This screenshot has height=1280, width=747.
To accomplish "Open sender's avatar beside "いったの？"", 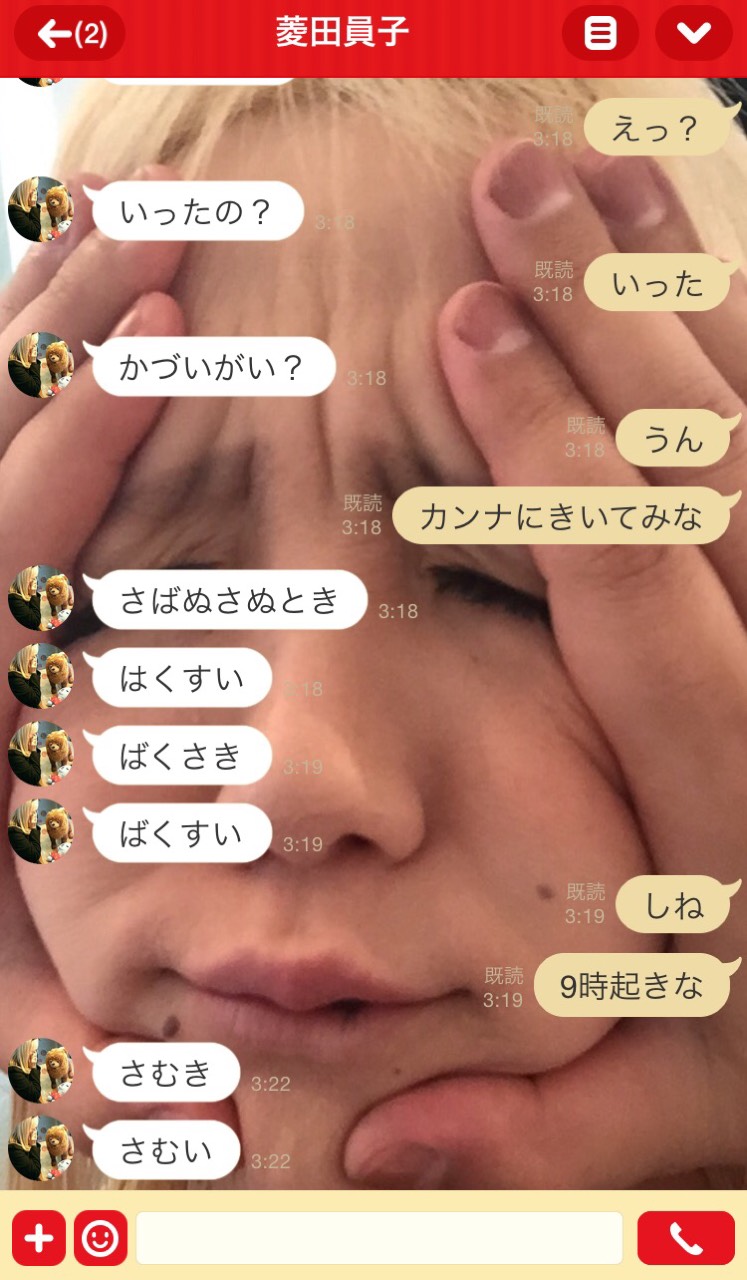I will pos(41,210).
